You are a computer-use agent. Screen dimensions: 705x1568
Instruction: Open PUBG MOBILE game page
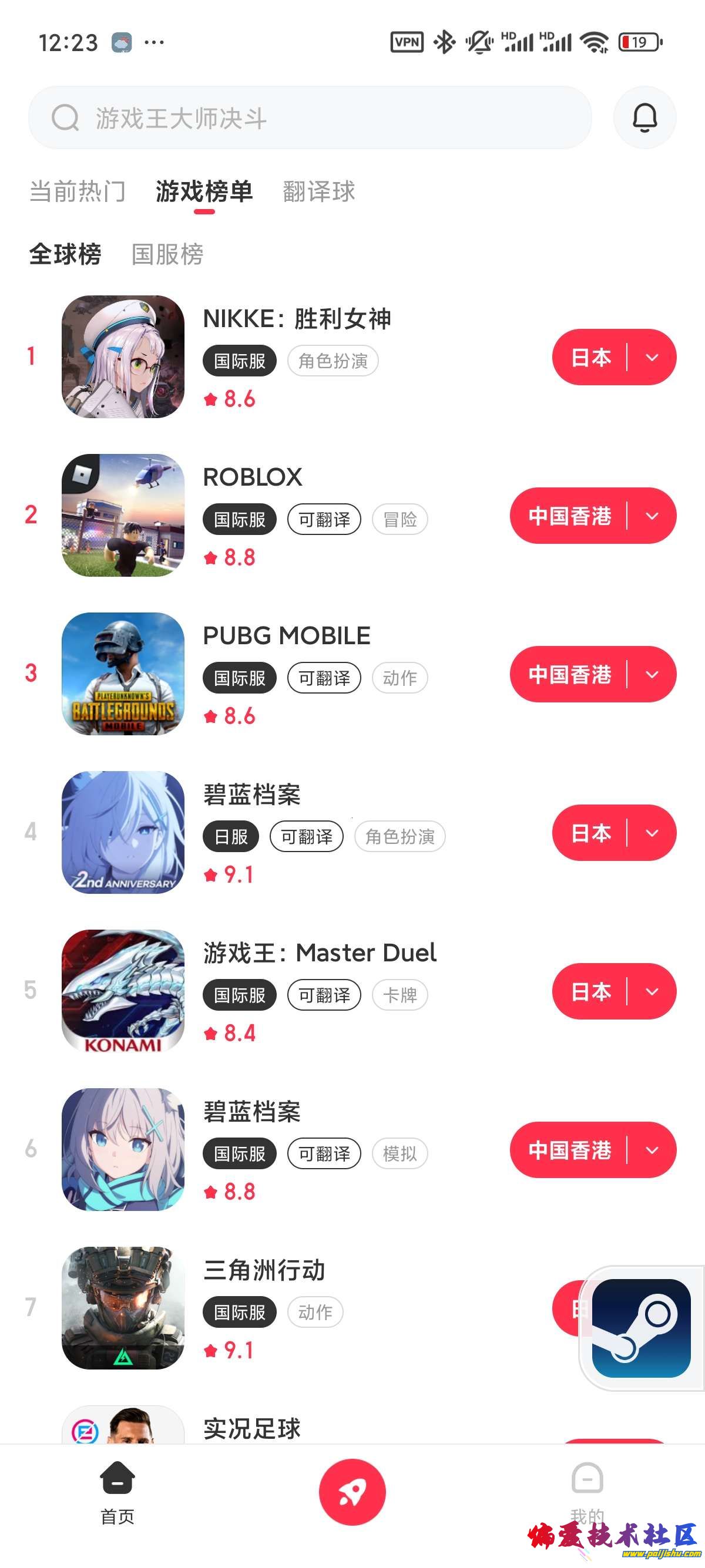286,636
